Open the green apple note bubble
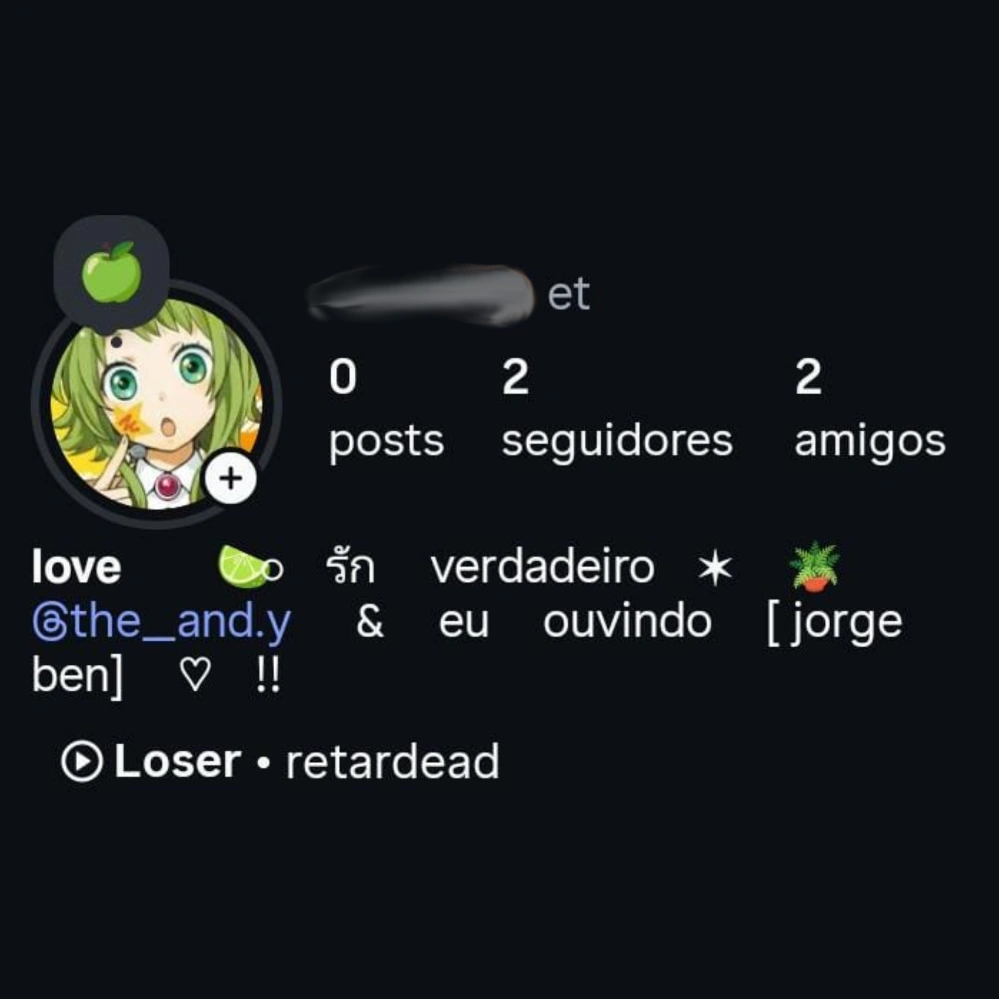 coord(111,272)
